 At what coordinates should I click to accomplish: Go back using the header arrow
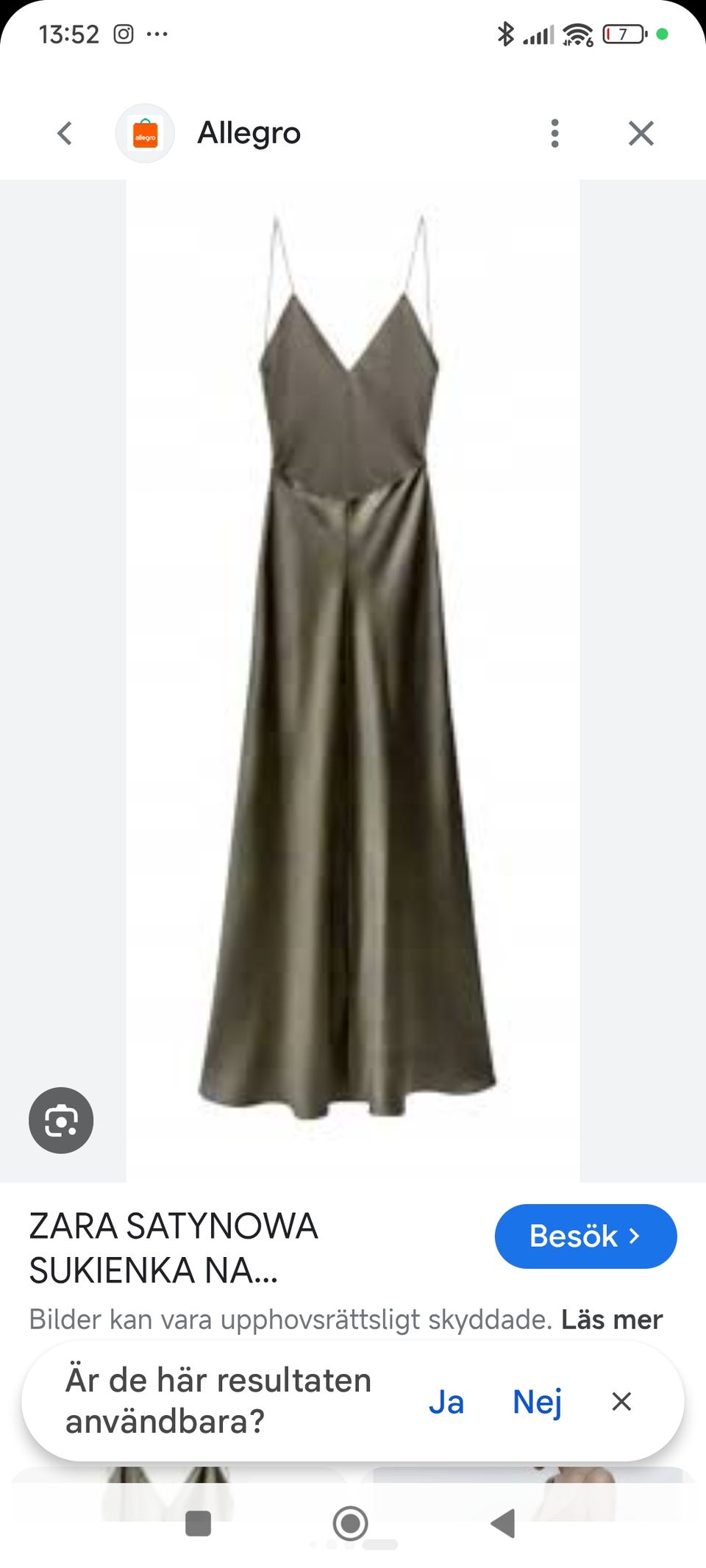[x=65, y=133]
